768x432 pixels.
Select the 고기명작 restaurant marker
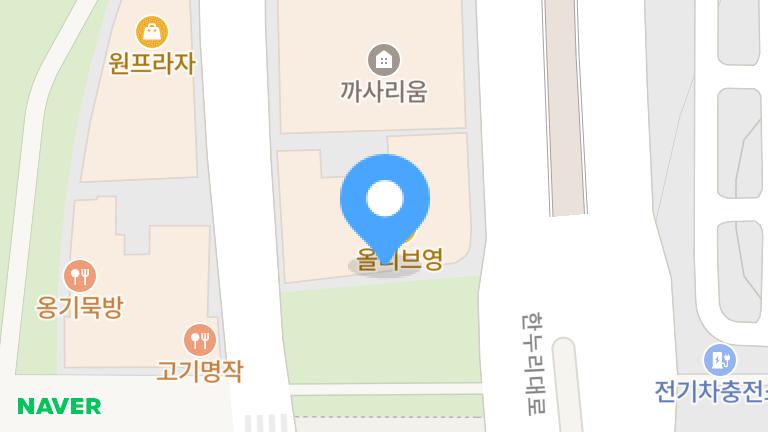pyautogui.click(x=200, y=340)
